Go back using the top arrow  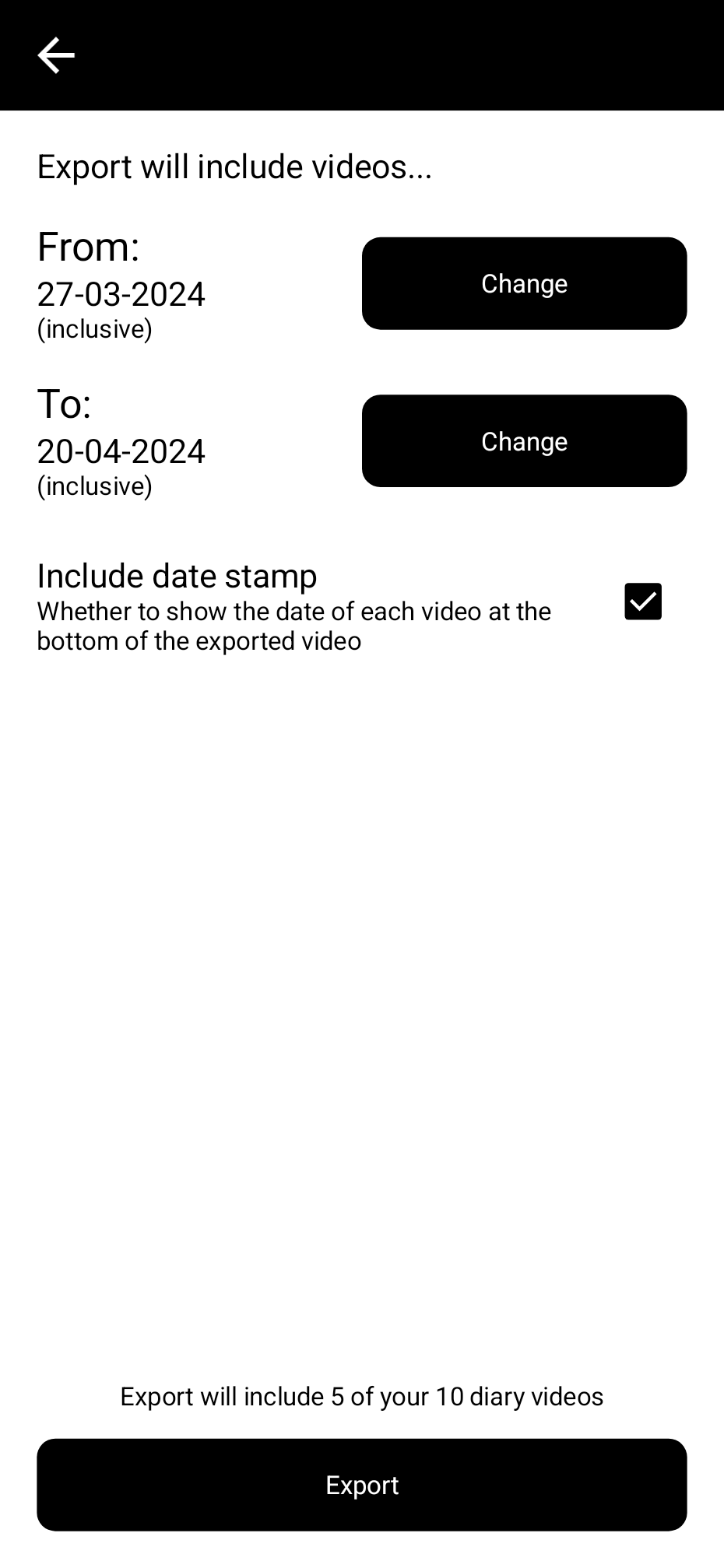56,55
